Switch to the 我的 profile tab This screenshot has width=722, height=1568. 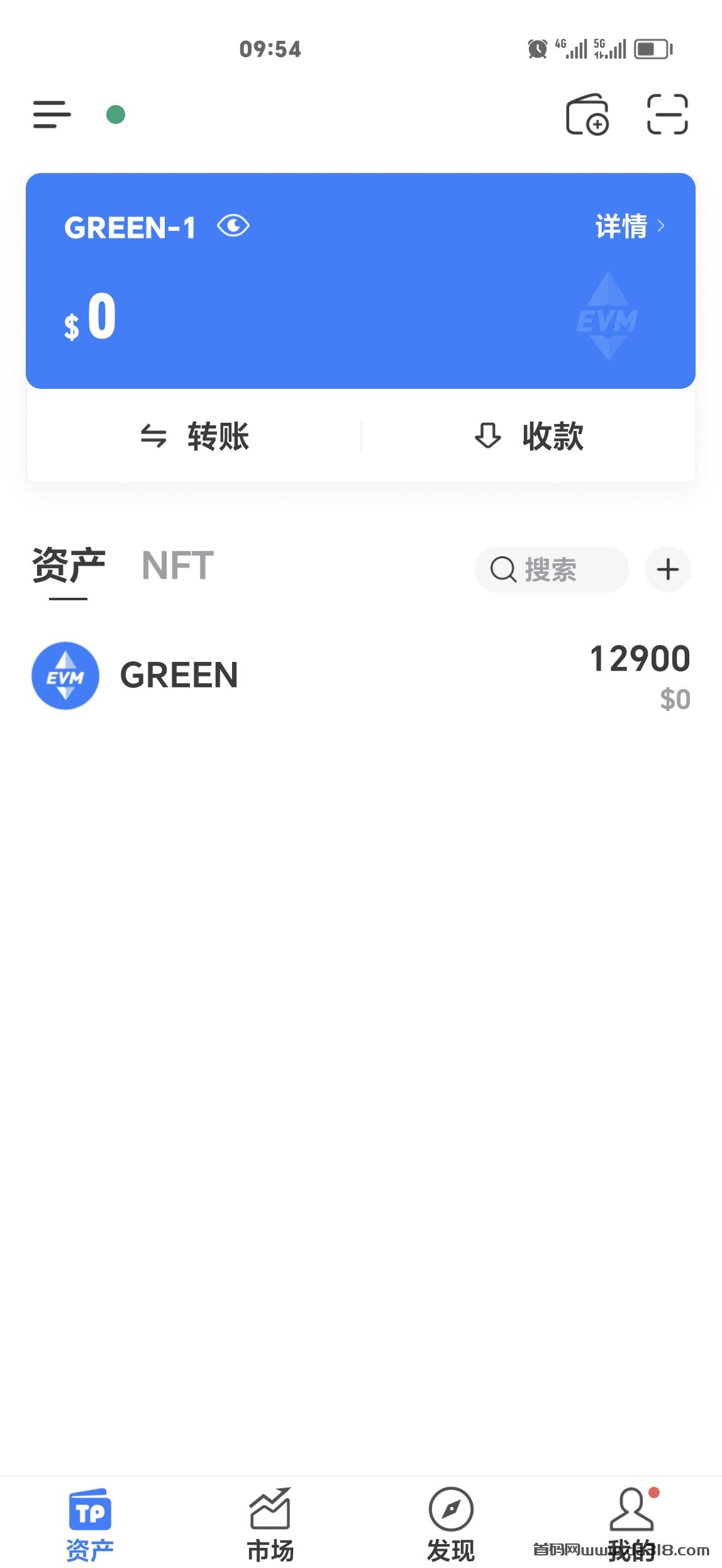point(632,1524)
